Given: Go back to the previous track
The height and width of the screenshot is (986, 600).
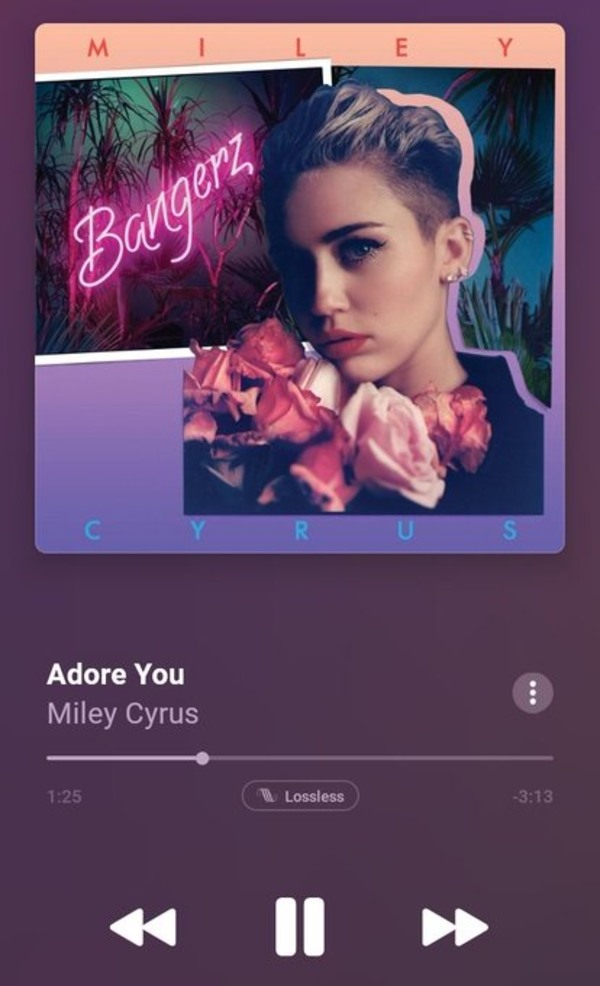Looking at the screenshot, I should point(143,927).
